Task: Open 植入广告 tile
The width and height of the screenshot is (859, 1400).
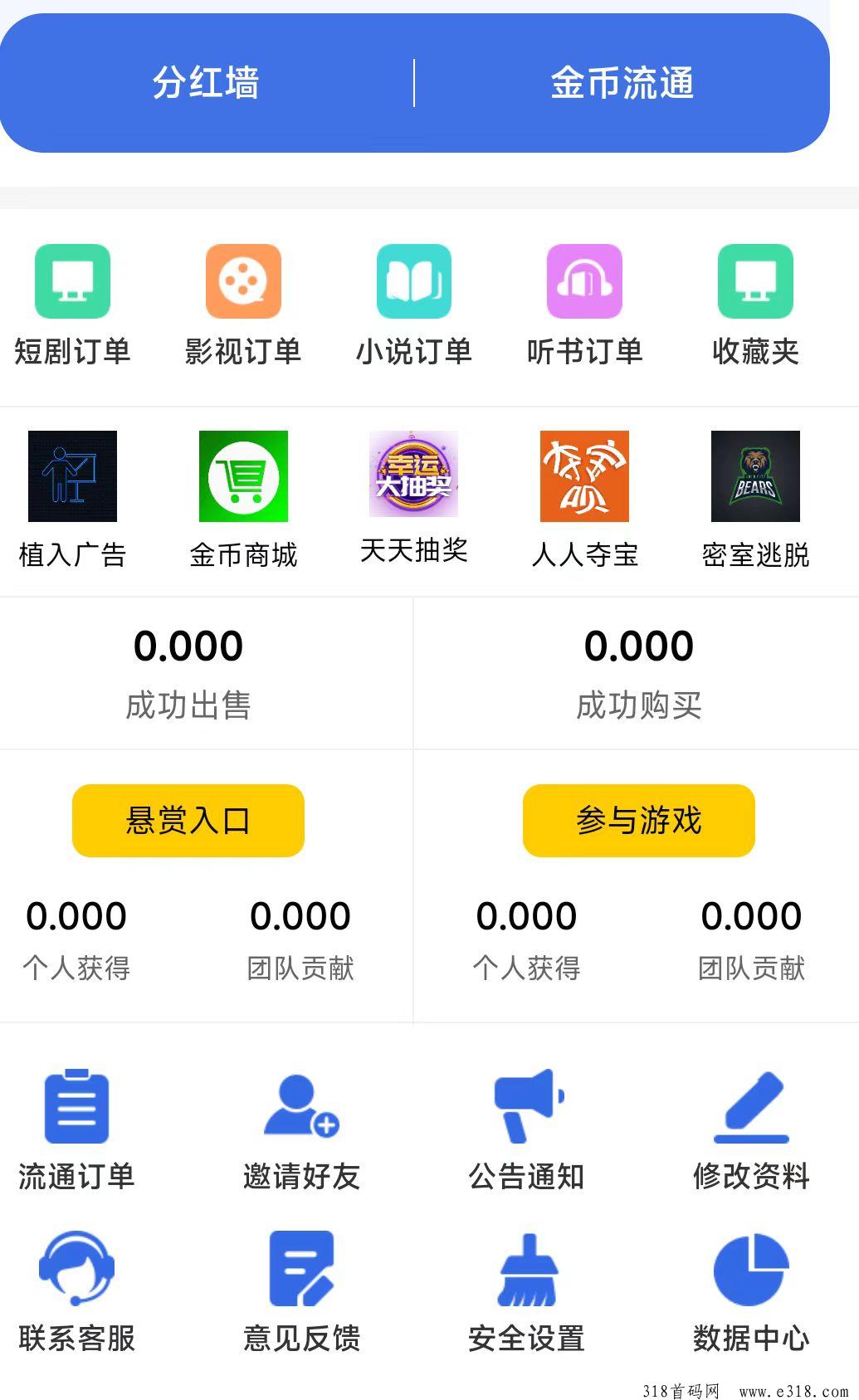Action: (72, 500)
